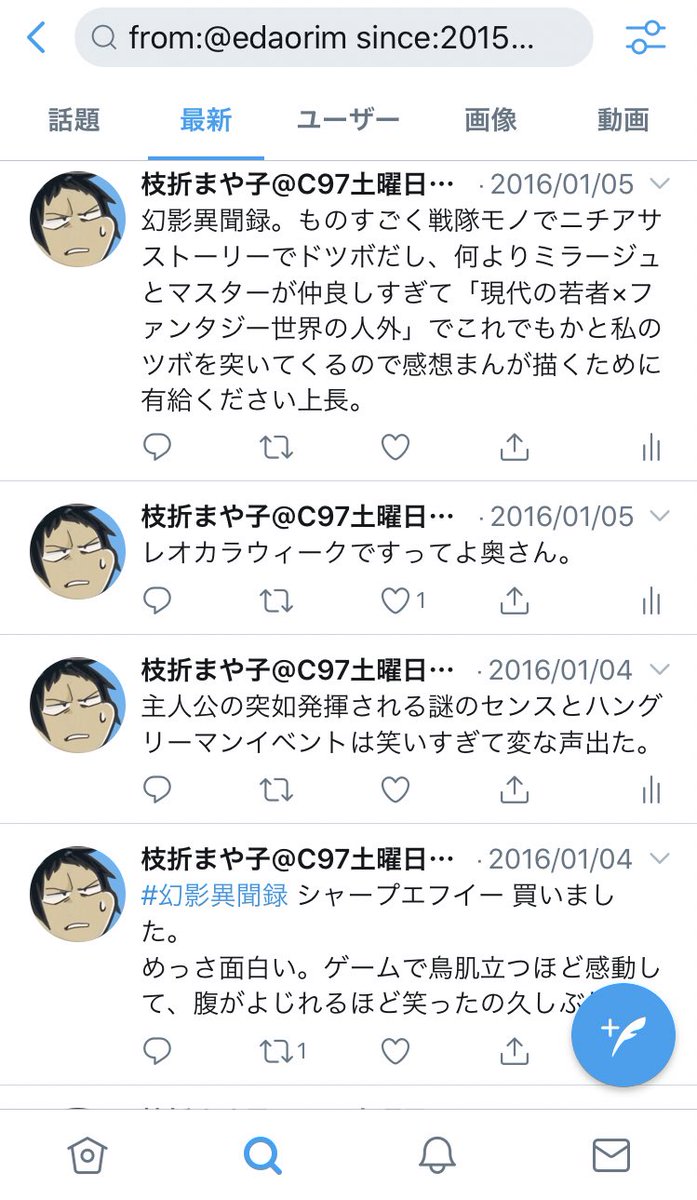Open the #幻影異聞録 hashtag link
This screenshot has height=1200, width=697.
[x=215, y=895]
